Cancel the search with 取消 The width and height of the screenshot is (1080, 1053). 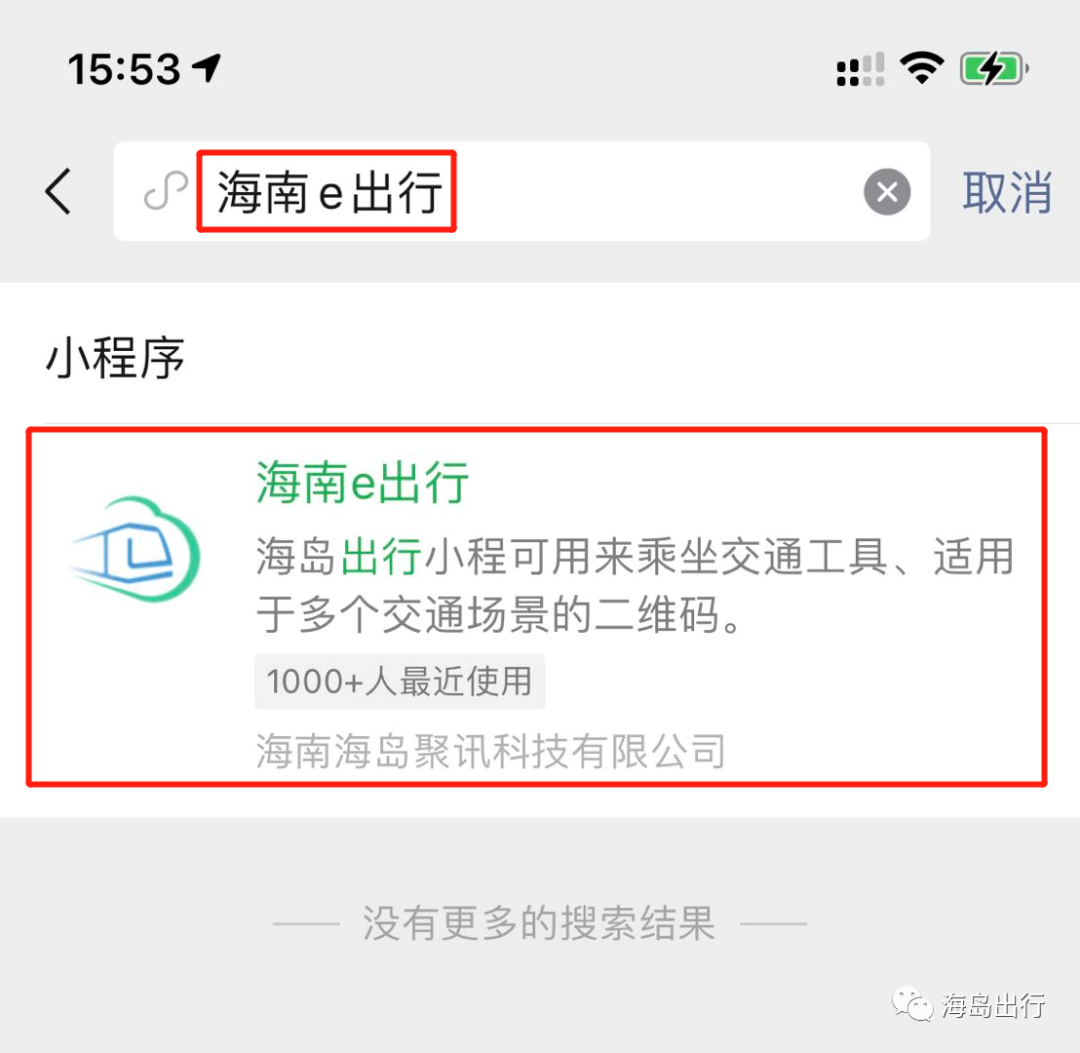point(1006,191)
